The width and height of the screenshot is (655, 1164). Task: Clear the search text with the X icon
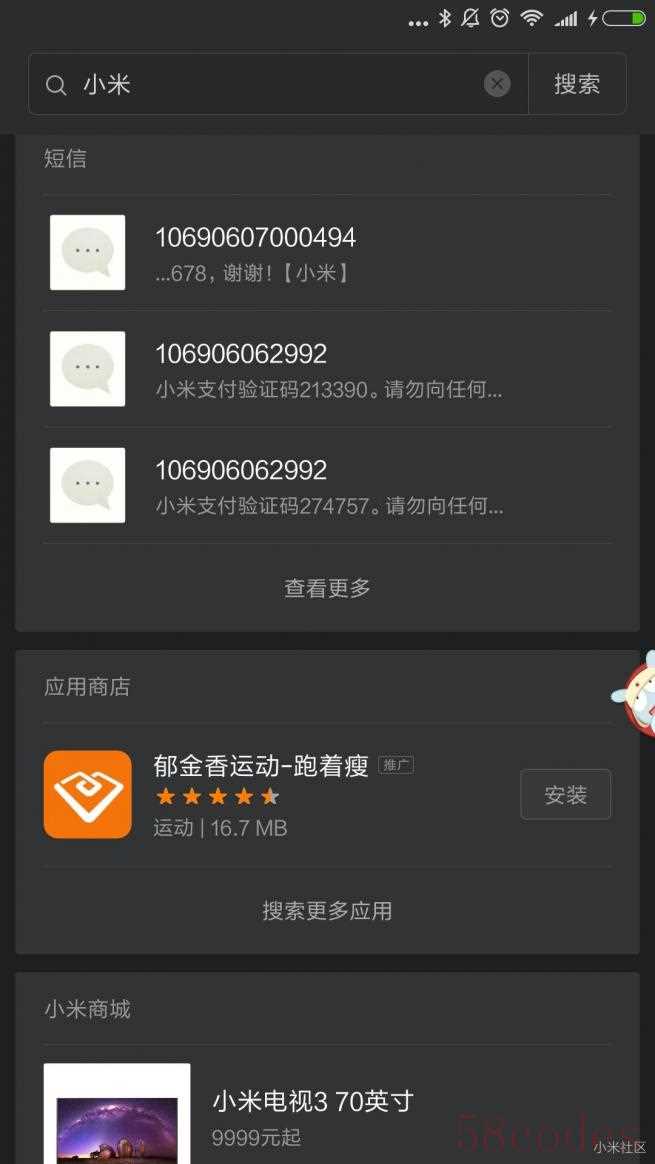[497, 84]
